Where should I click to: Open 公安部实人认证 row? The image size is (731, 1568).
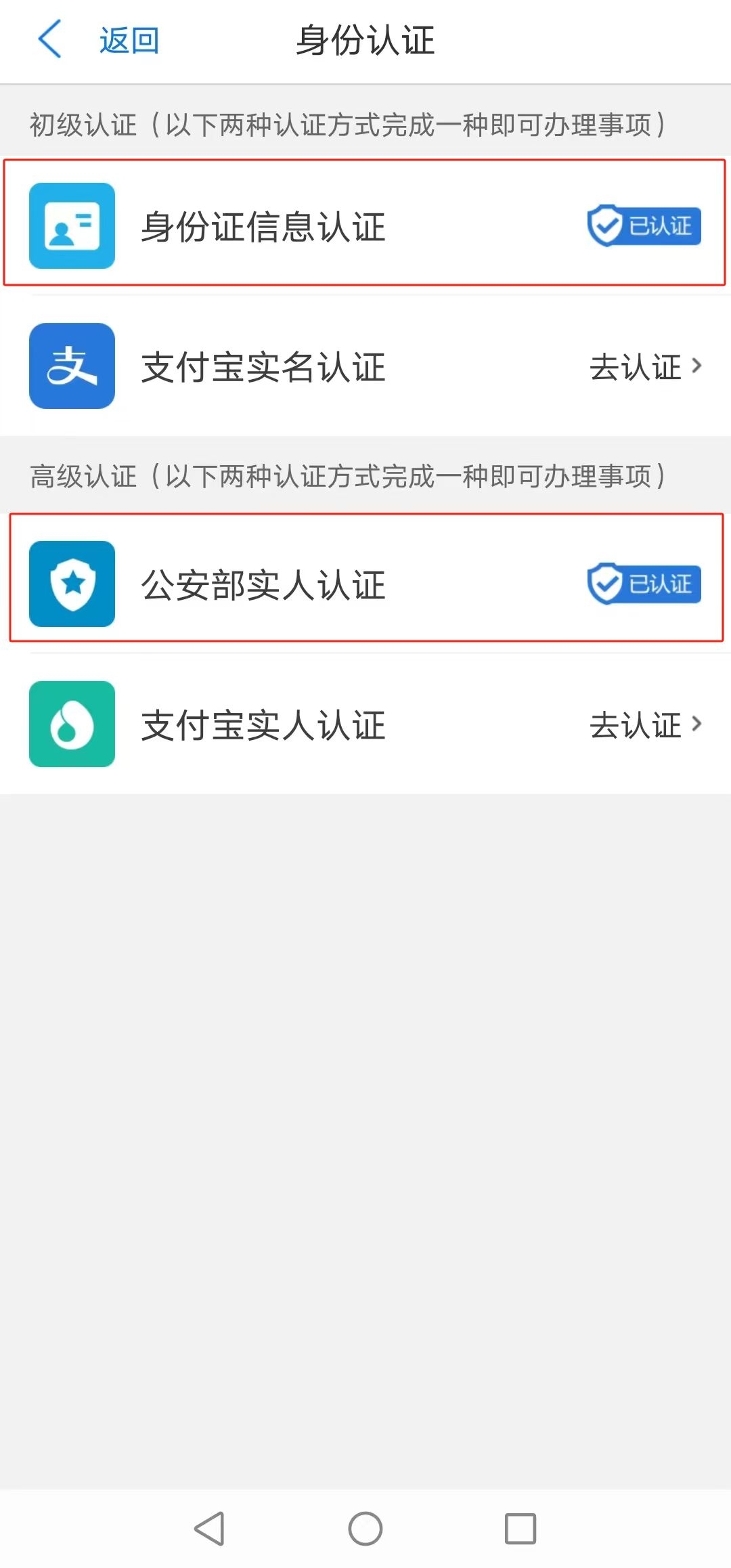click(x=364, y=584)
